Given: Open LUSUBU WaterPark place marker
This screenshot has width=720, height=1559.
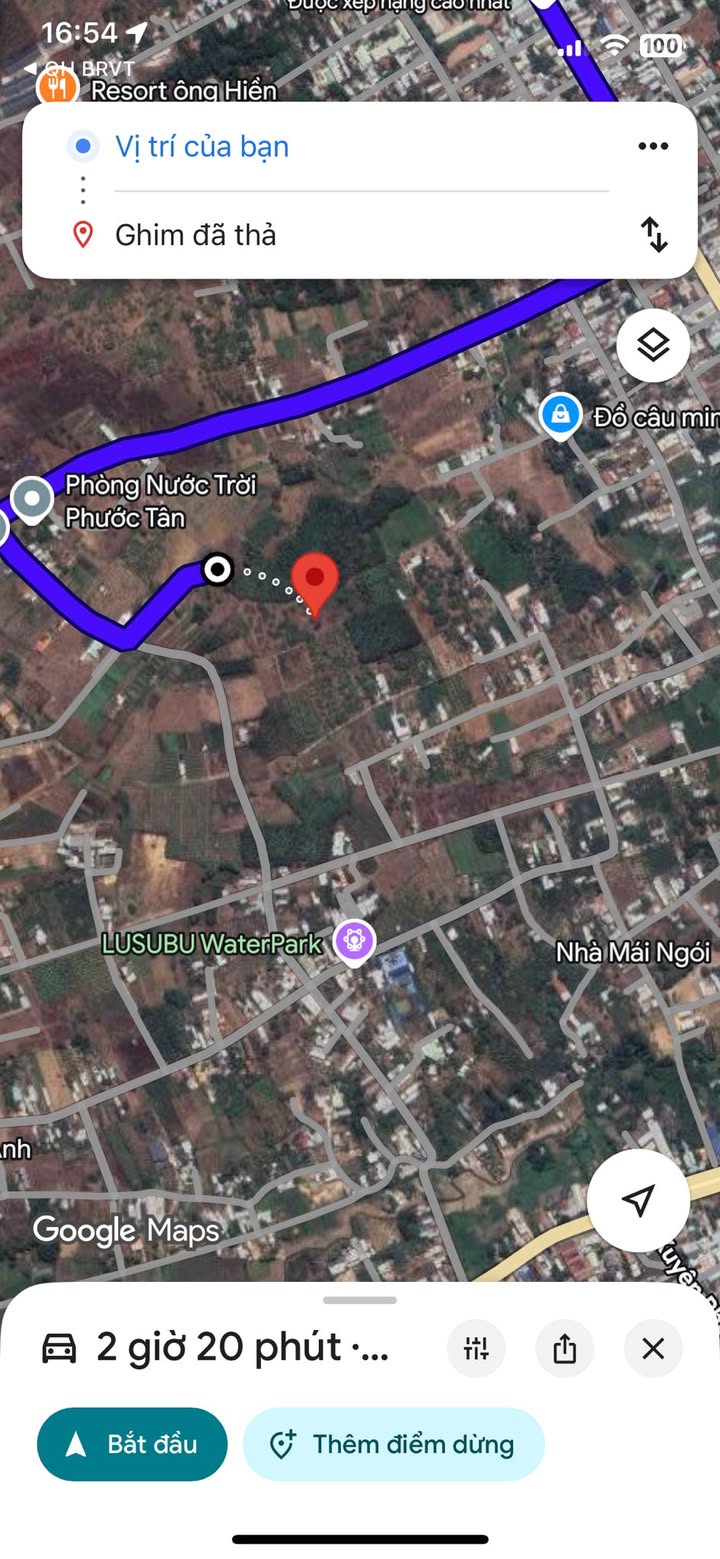Looking at the screenshot, I should click(354, 941).
